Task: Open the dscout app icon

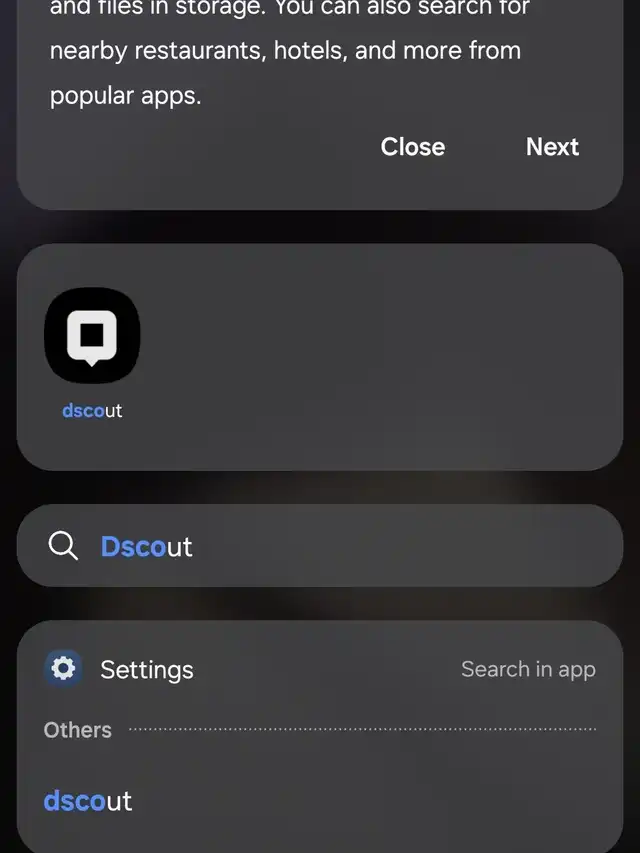Action: [x=92, y=336]
